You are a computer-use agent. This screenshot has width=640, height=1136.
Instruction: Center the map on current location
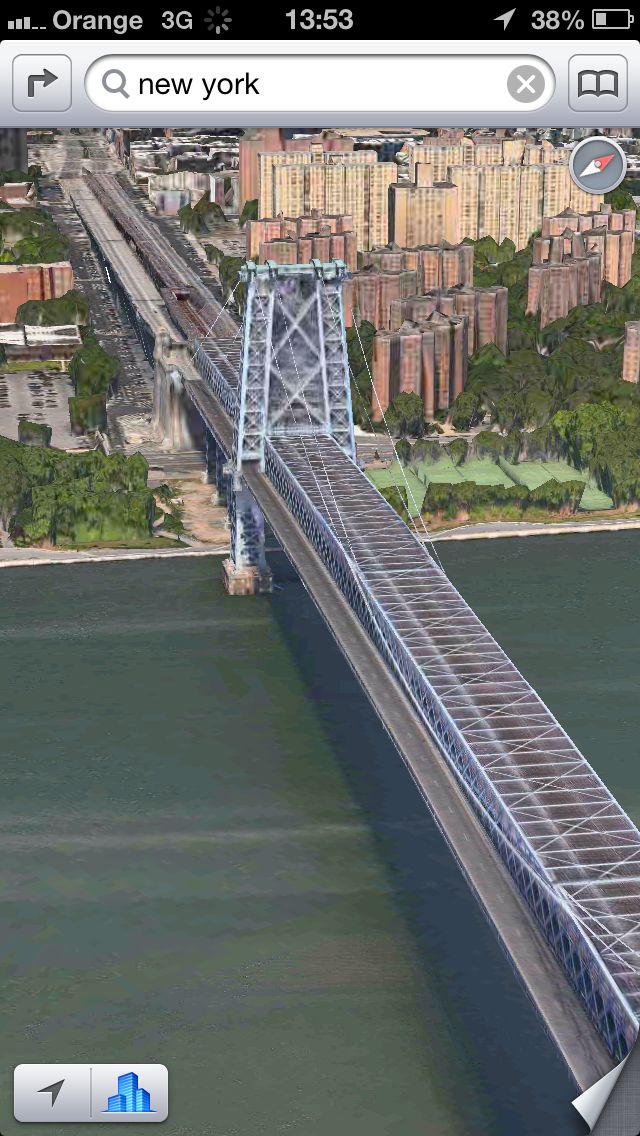[52, 1093]
